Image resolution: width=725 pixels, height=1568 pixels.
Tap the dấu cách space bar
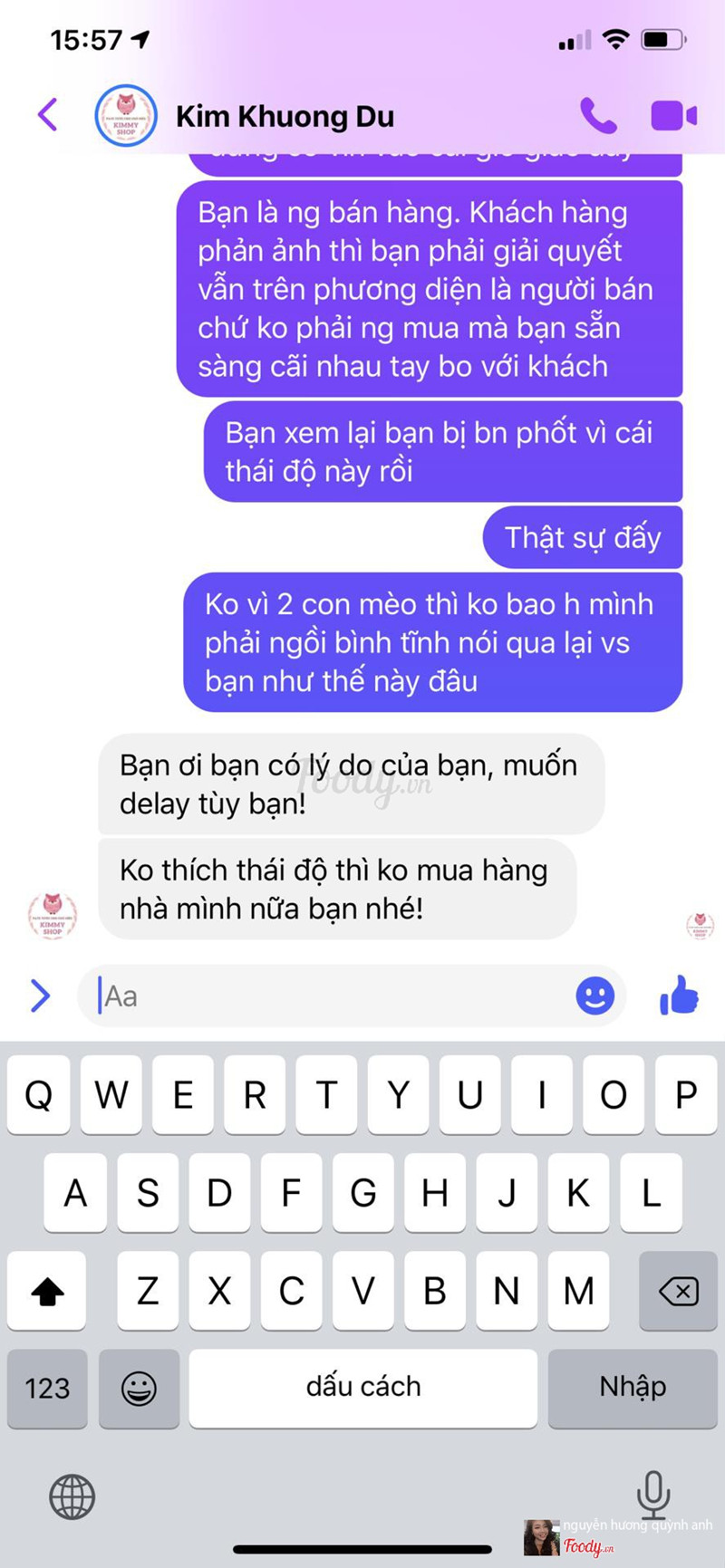(362, 1388)
